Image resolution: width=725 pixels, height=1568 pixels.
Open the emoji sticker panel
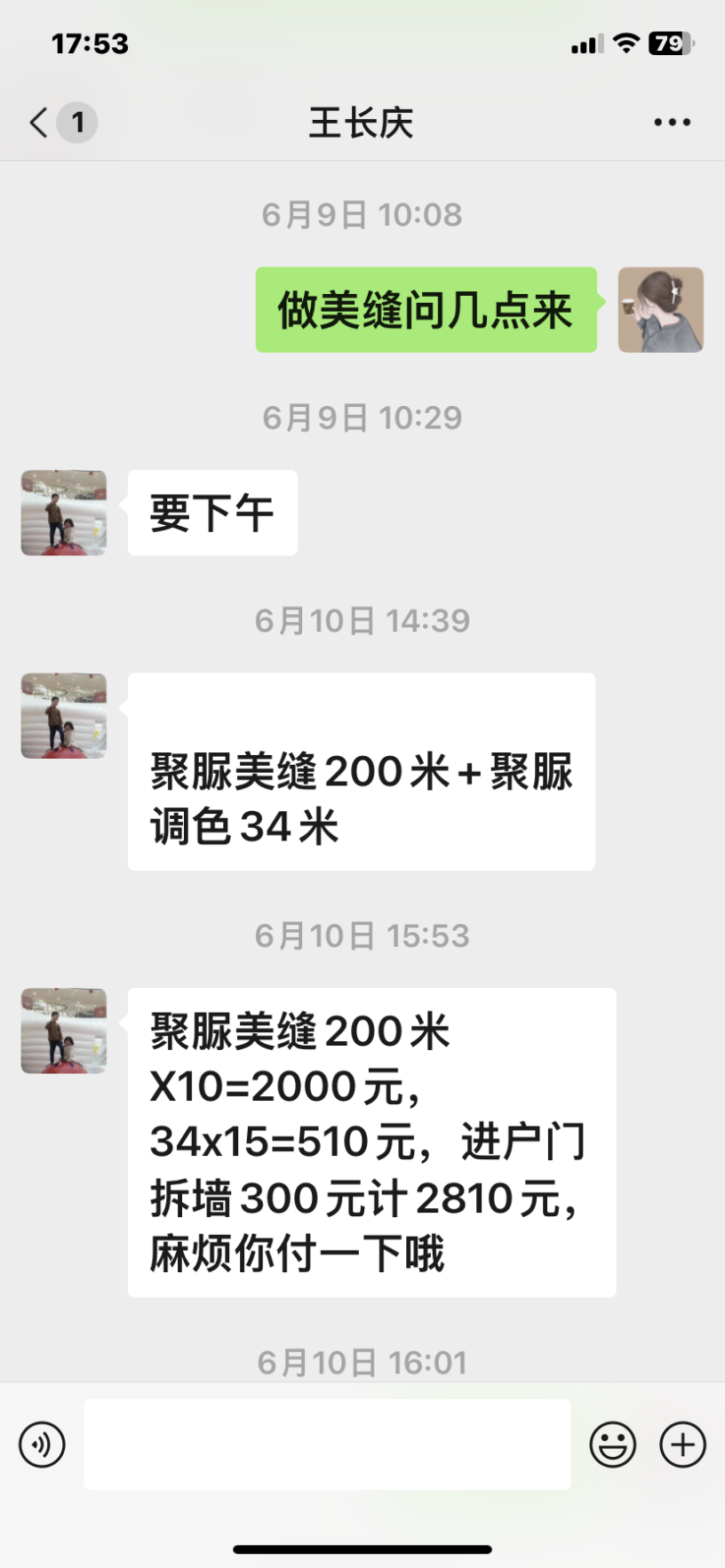(x=612, y=1444)
